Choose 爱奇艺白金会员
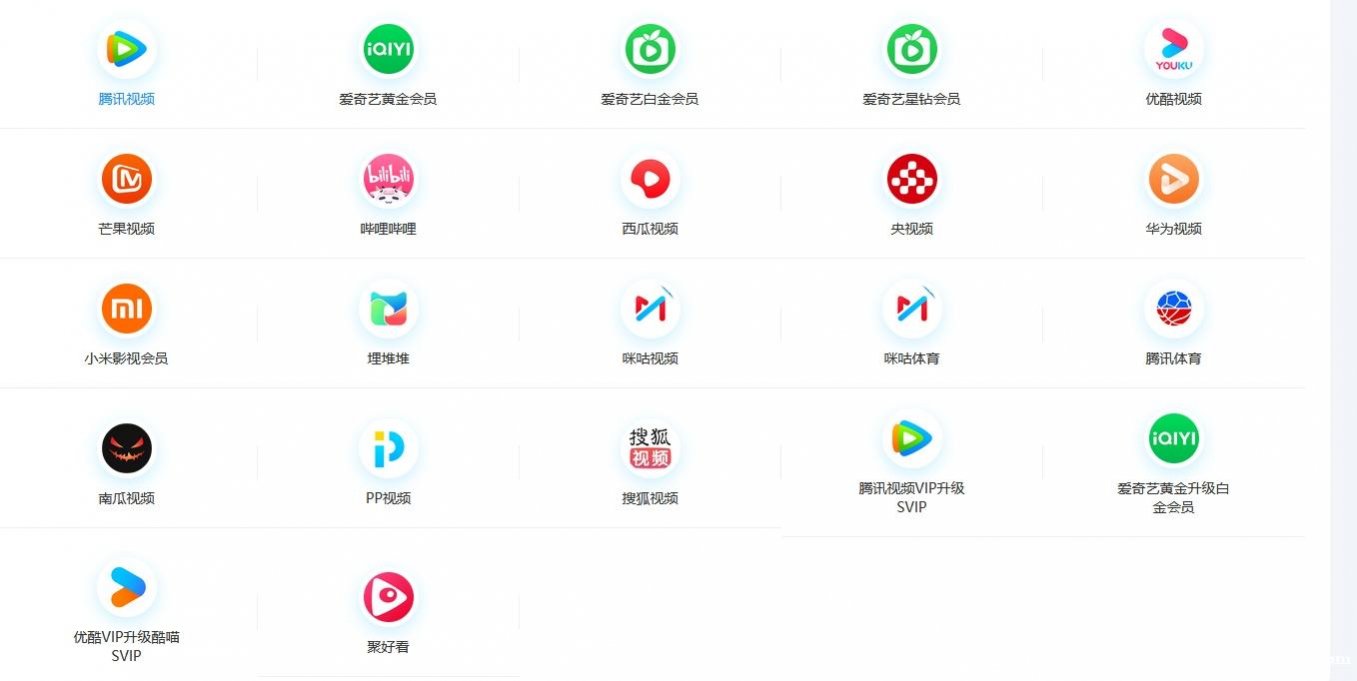Viewport: 1357px width, 681px height. coord(650,50)
